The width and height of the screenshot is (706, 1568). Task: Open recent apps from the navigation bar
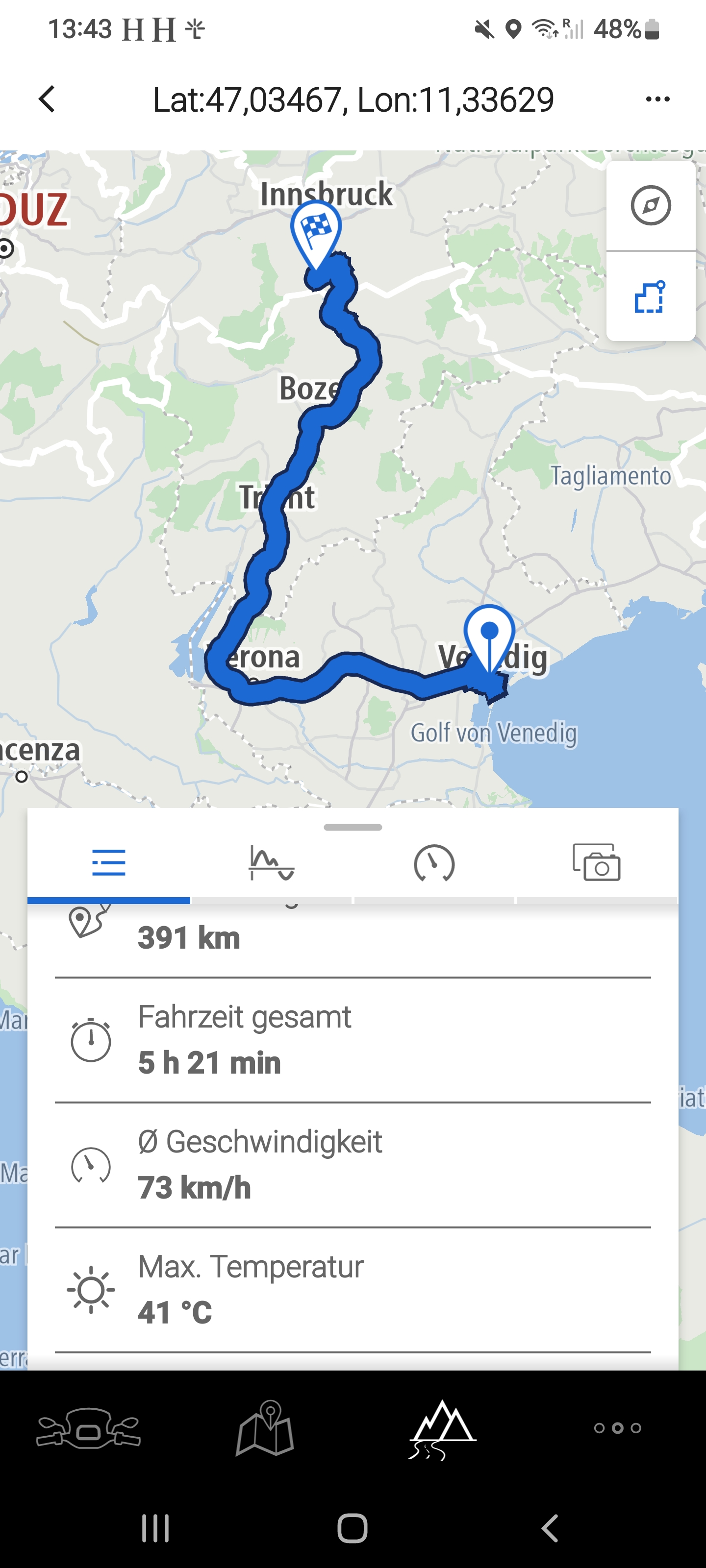tap(155, 1528)
